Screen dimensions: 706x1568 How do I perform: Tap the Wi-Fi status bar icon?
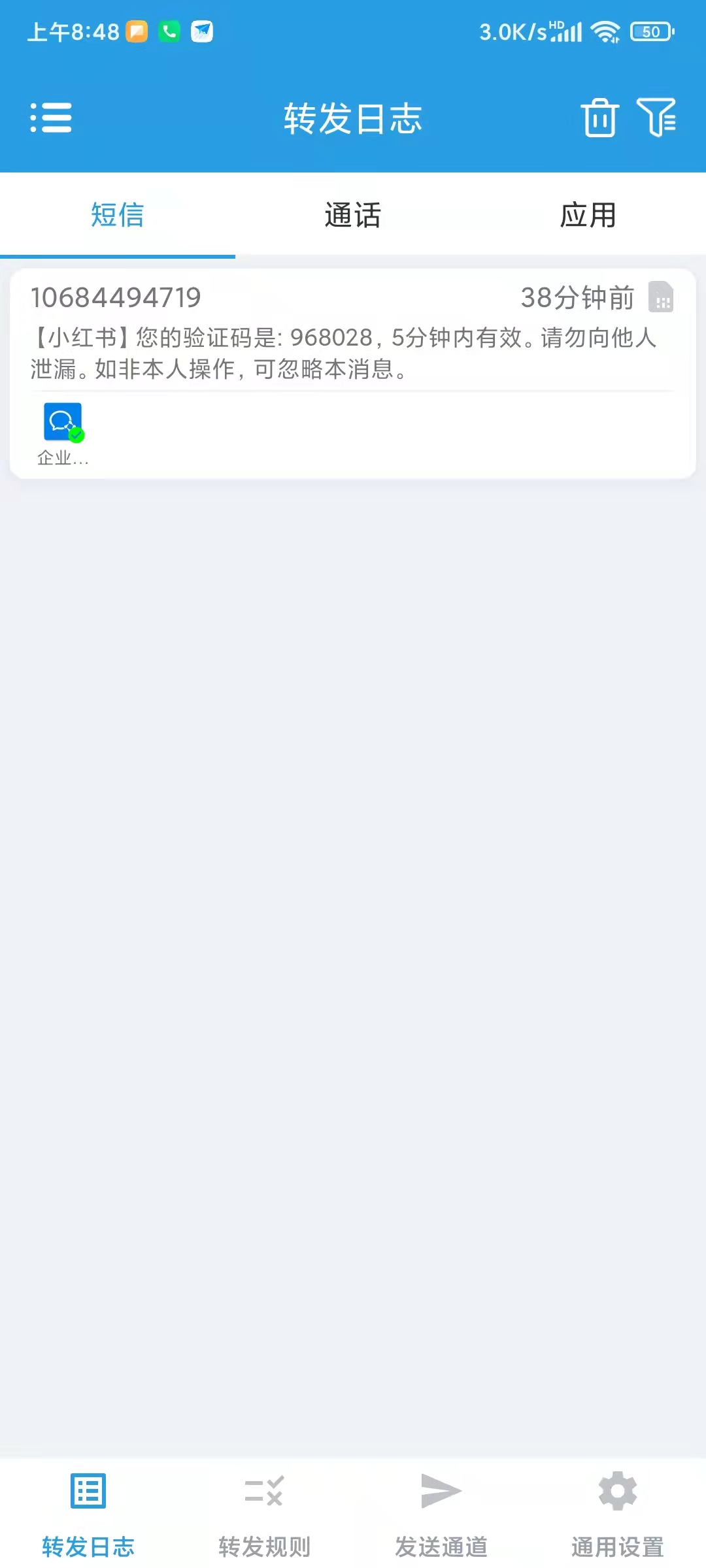coord(606,31)
